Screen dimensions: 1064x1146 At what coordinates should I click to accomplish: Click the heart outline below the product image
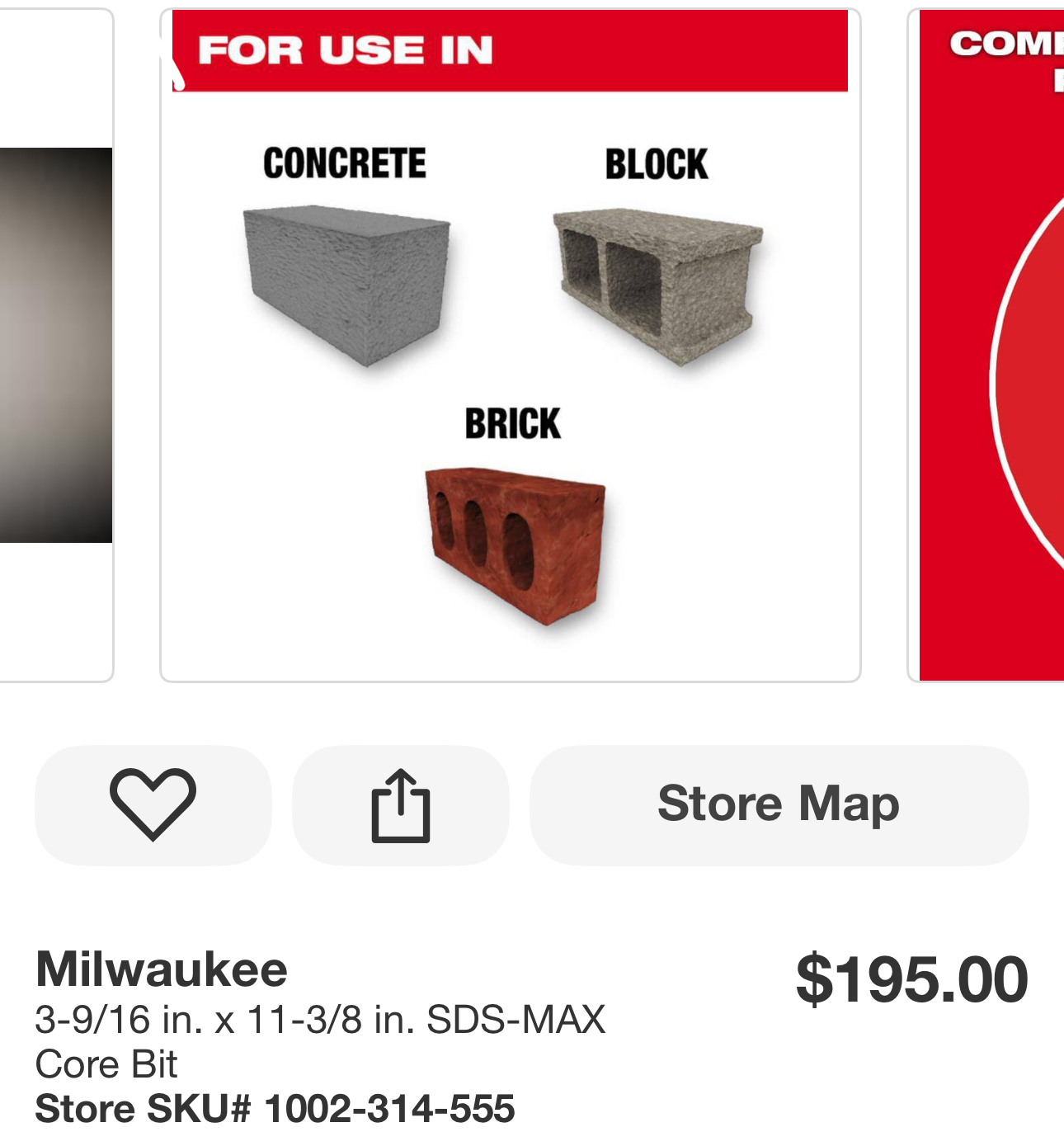(x=153, y=805)
